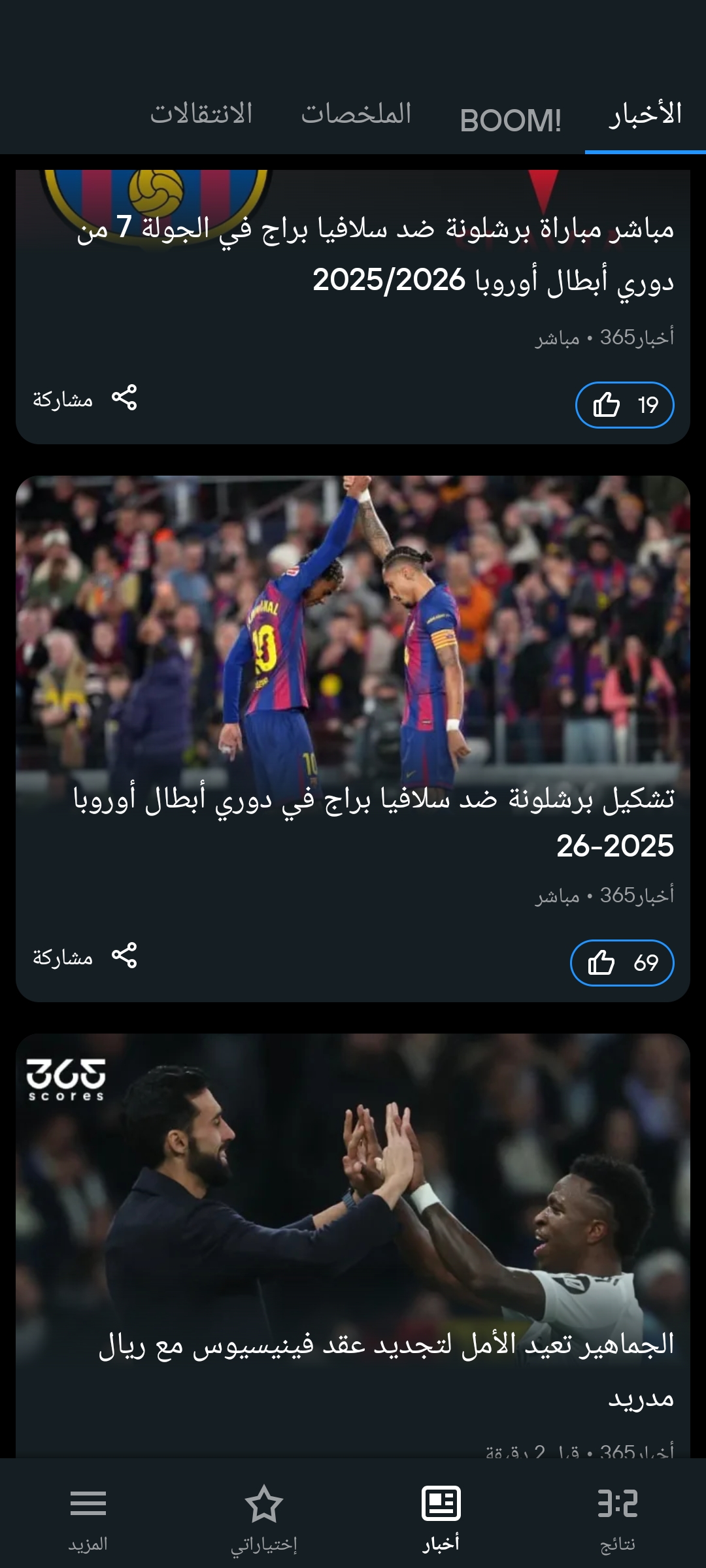This screenshot has height=1568, width=706.
Task: Switch to the الملخصات tab
Action: click(356, 115)
